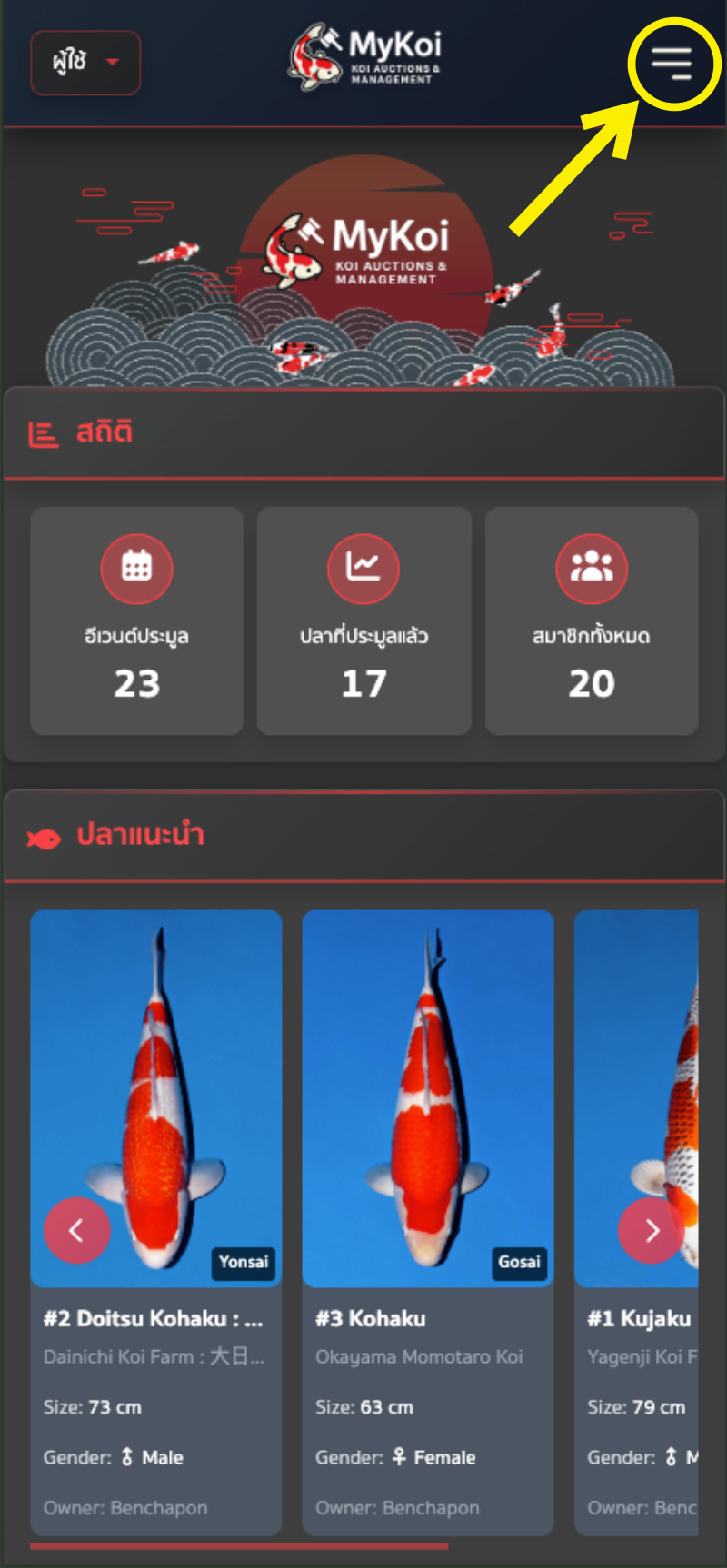Image resolution: width=727 pixels, height=1568 pixels.
Task: Open the #2 Doitsu Kohaku card
Action: tap(155, 1317)
